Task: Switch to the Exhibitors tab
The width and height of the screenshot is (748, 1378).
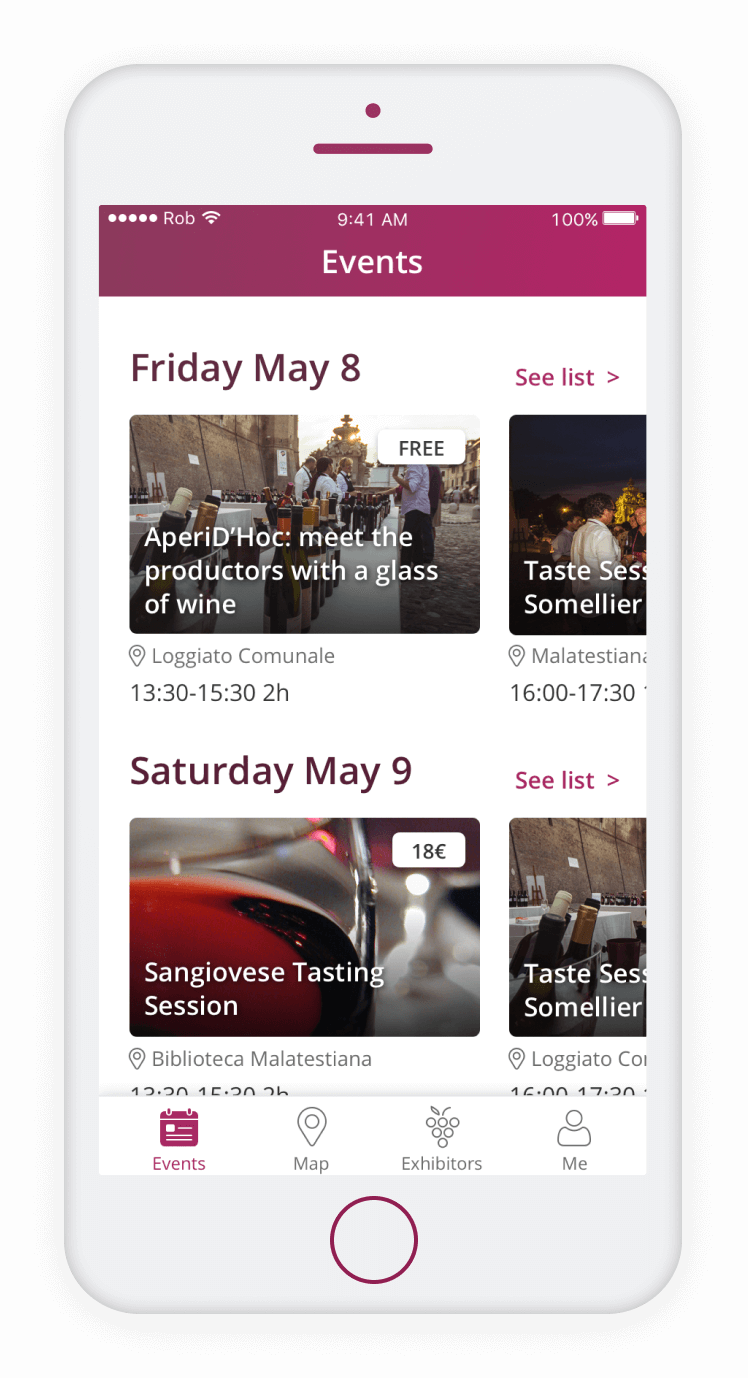Action: pyautogui.click(x=441, y=1138)
